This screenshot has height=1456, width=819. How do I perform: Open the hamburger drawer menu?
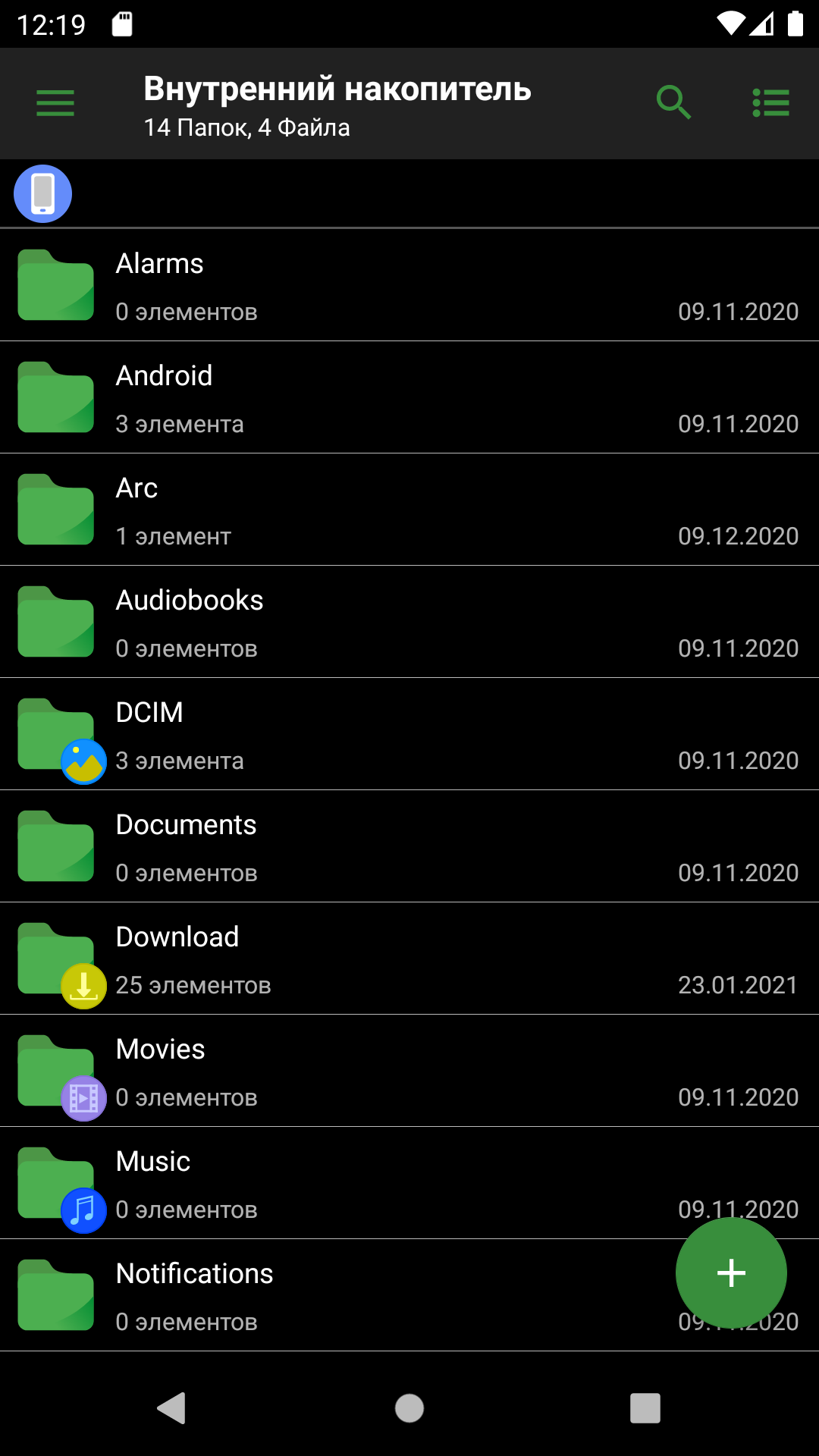[55, 103]
